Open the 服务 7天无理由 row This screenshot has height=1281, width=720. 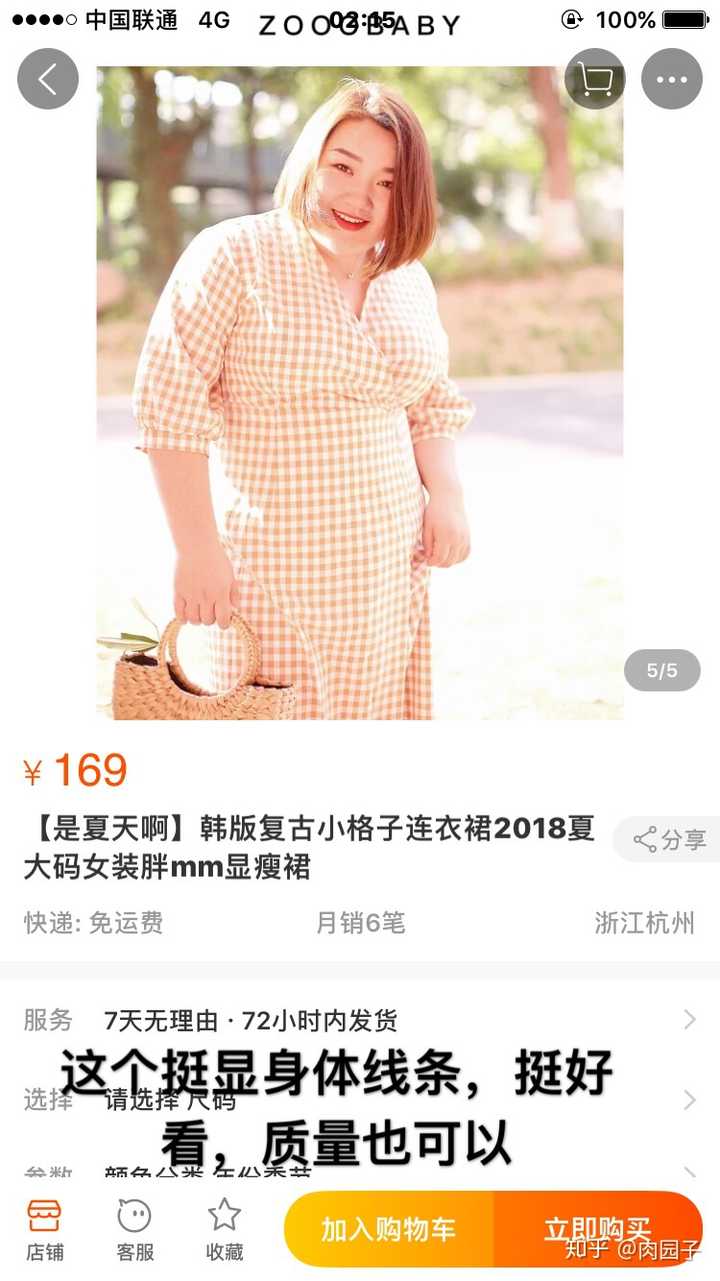point(360,1020)
